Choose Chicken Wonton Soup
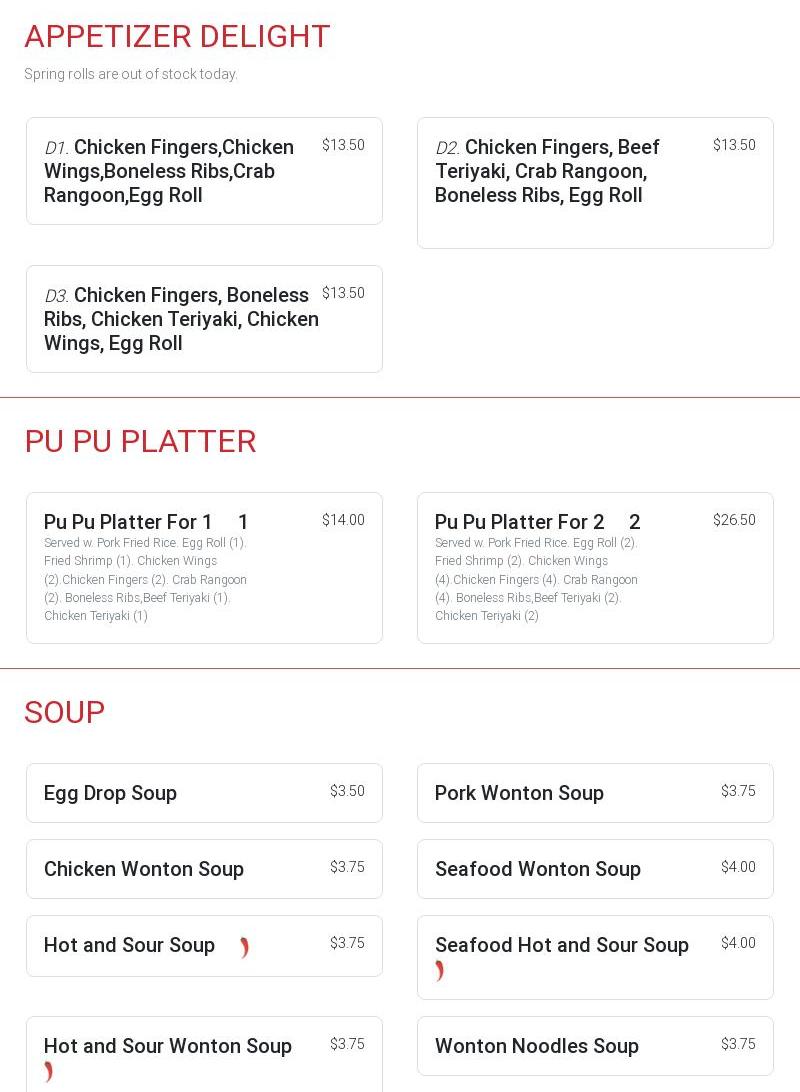The height and width of the screenshot is (1092, 800). point(204,869)
